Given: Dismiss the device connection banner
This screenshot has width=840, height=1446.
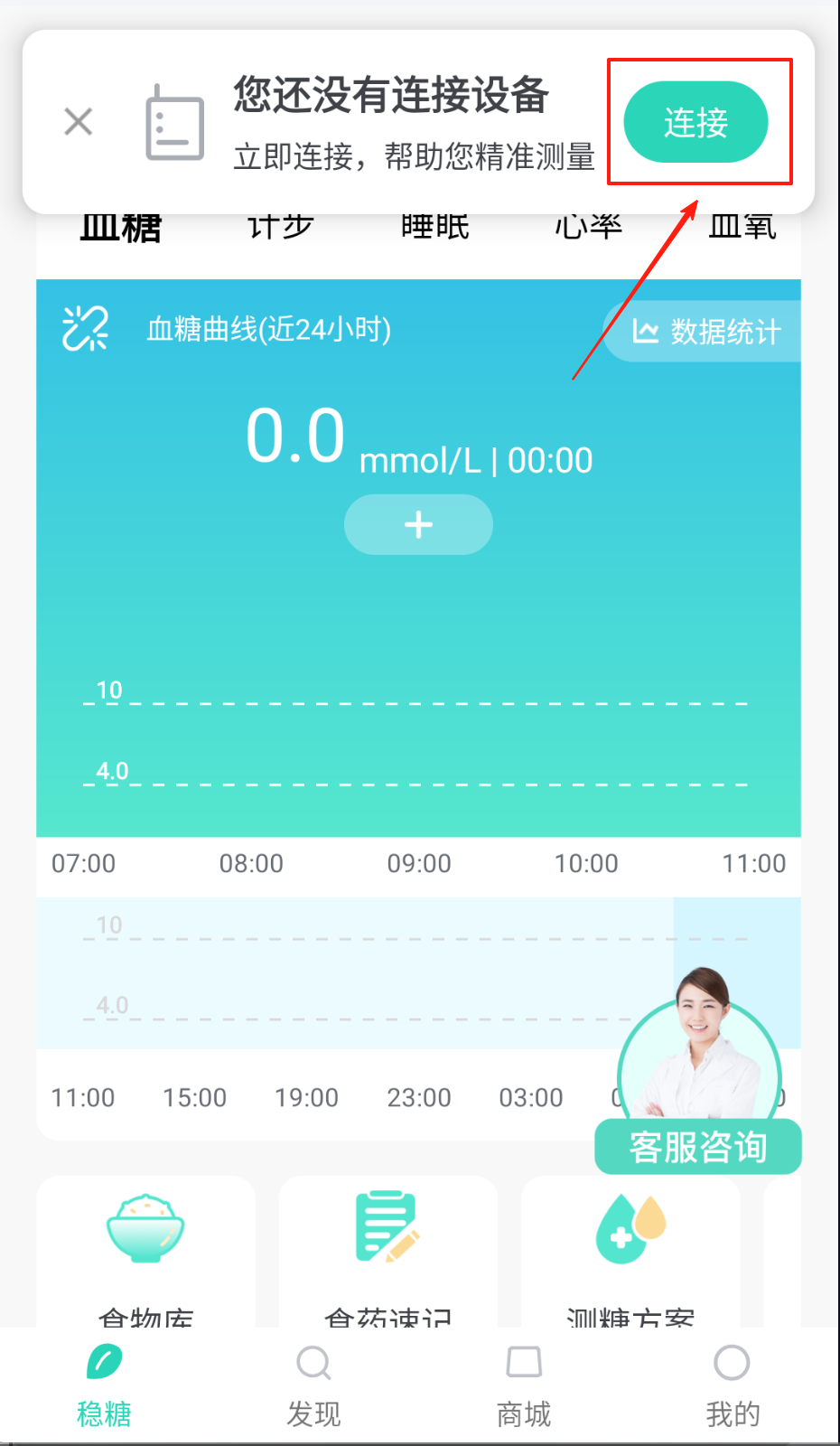Looking at the screenshot, I should click(79, 121).
